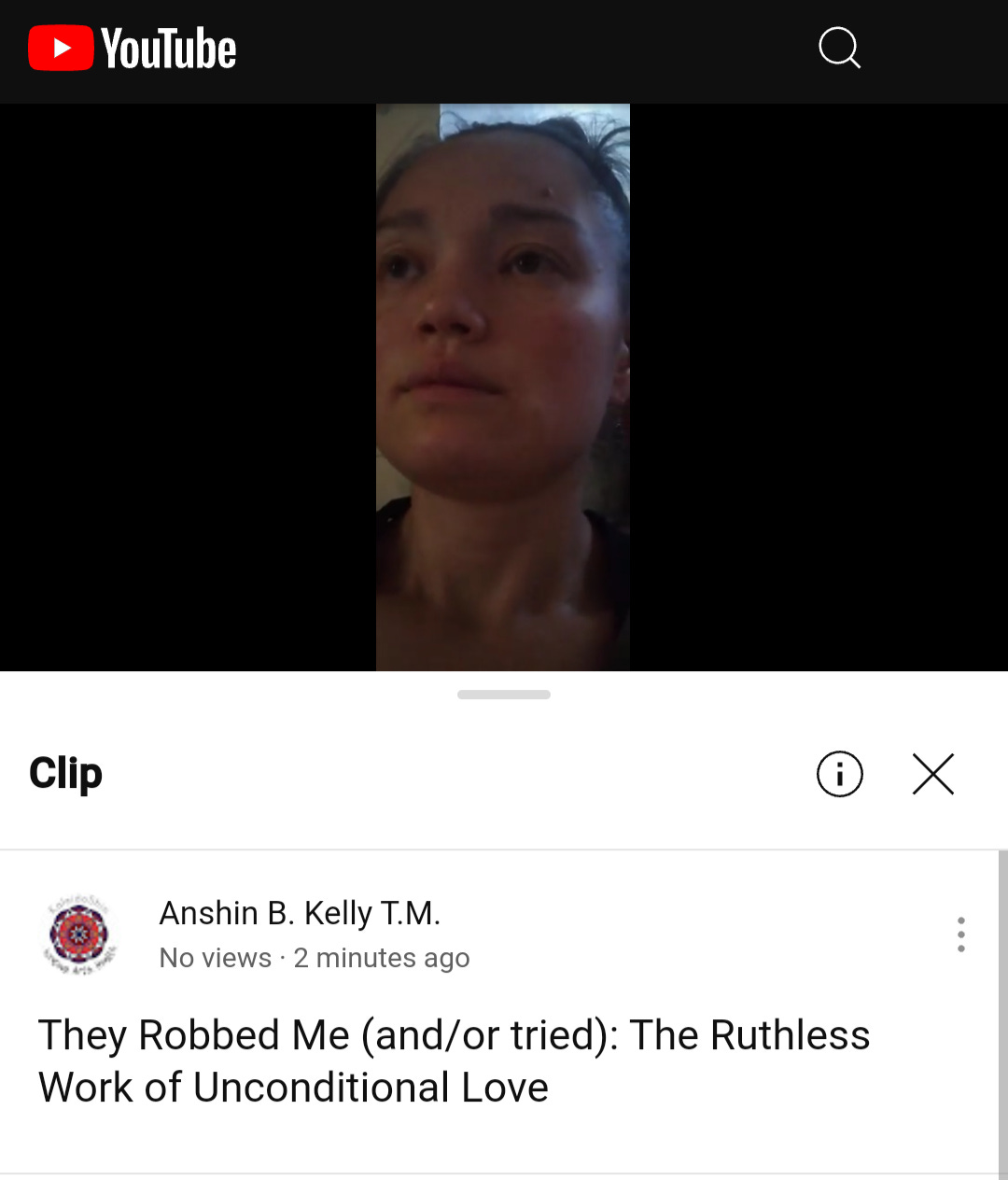The height and width of the screenshot is (1180, 1008).
Task: Open YouTube search
Action: tap(839, 48)
